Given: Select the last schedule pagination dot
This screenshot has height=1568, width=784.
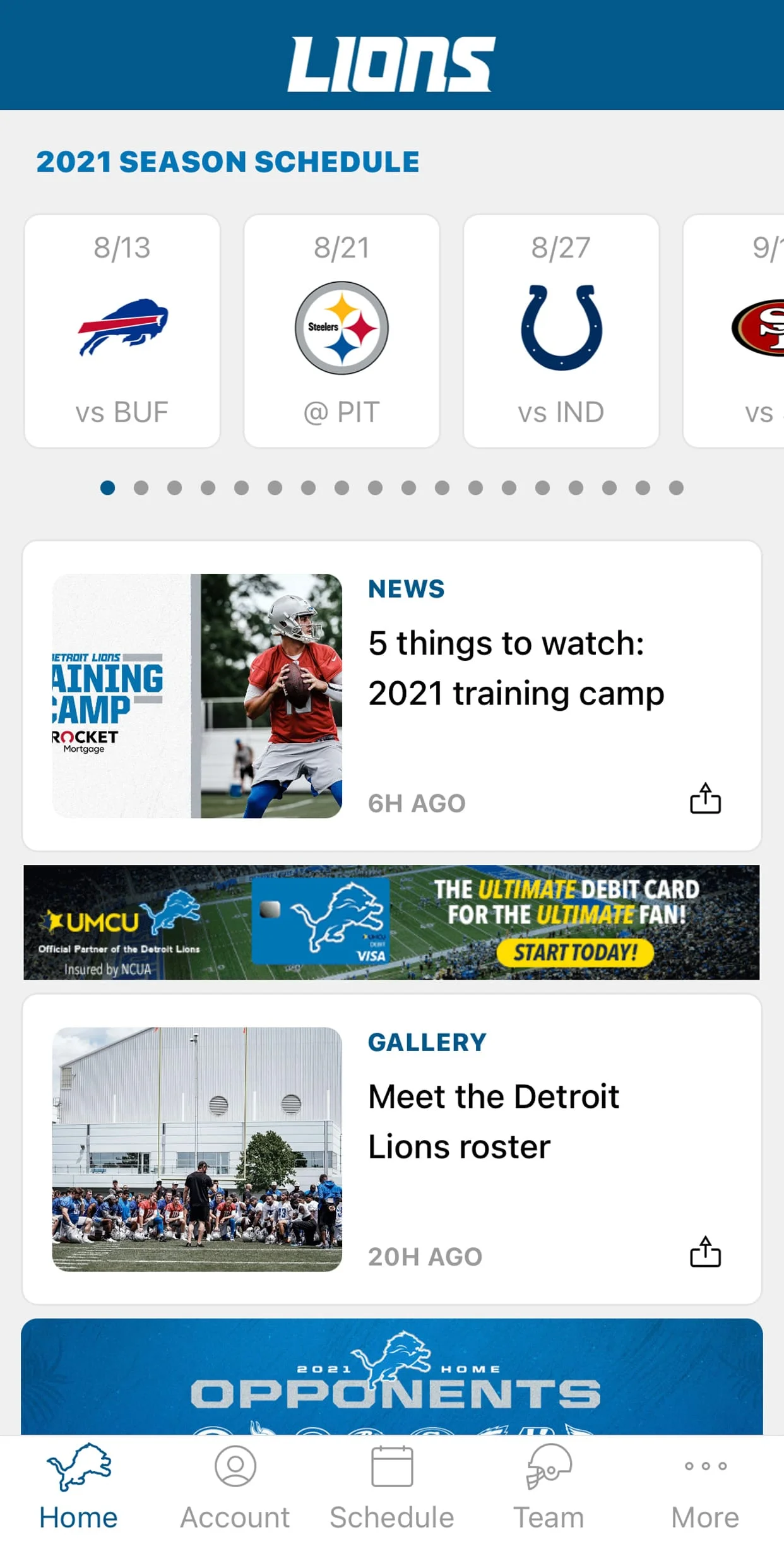Looking at the screenshot, I should [x=675, y=488].
